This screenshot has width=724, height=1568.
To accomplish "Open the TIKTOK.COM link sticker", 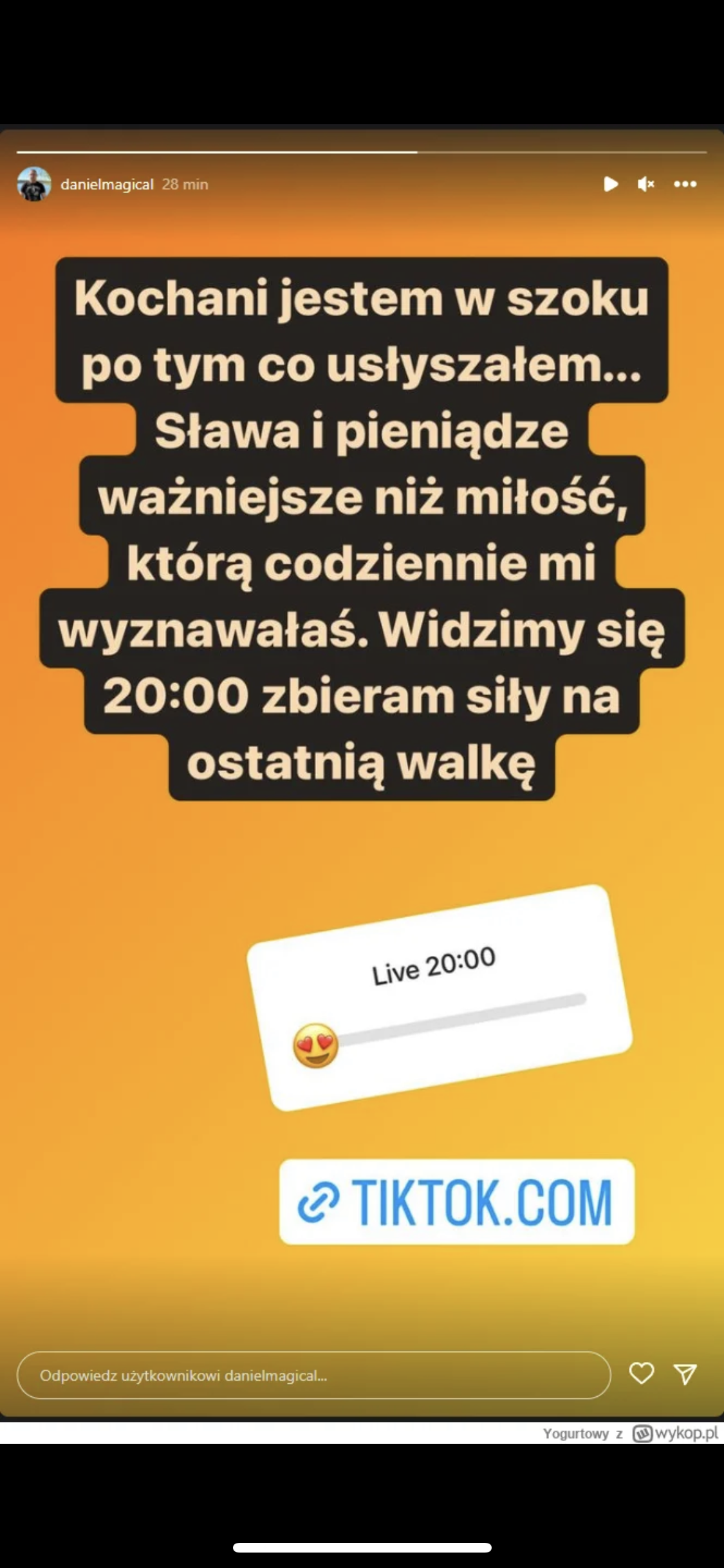I will [x=457, y=1201].
